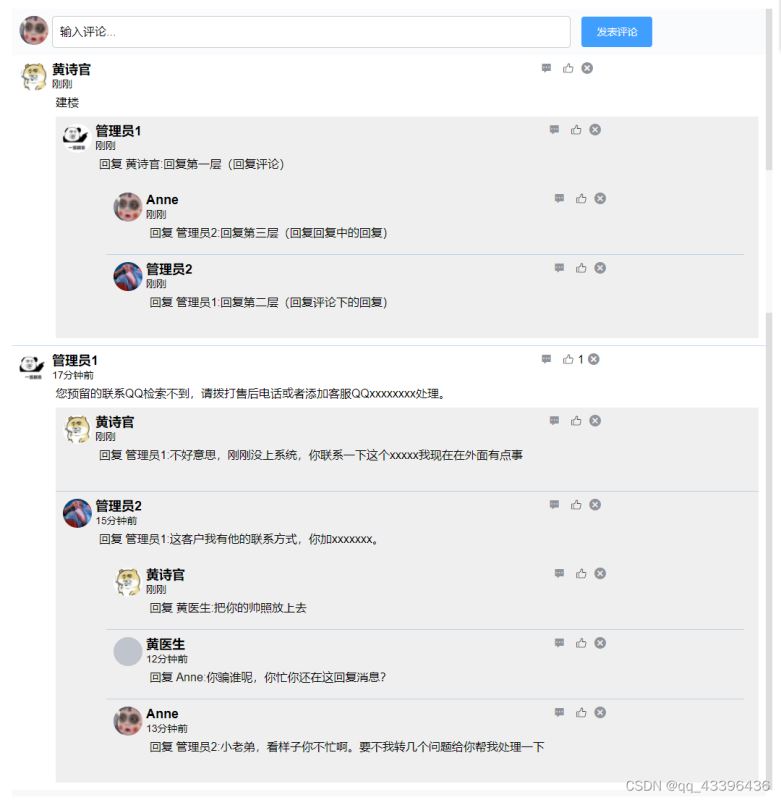Reply to 黄诗官's top comment 建楼

(546, 68)
